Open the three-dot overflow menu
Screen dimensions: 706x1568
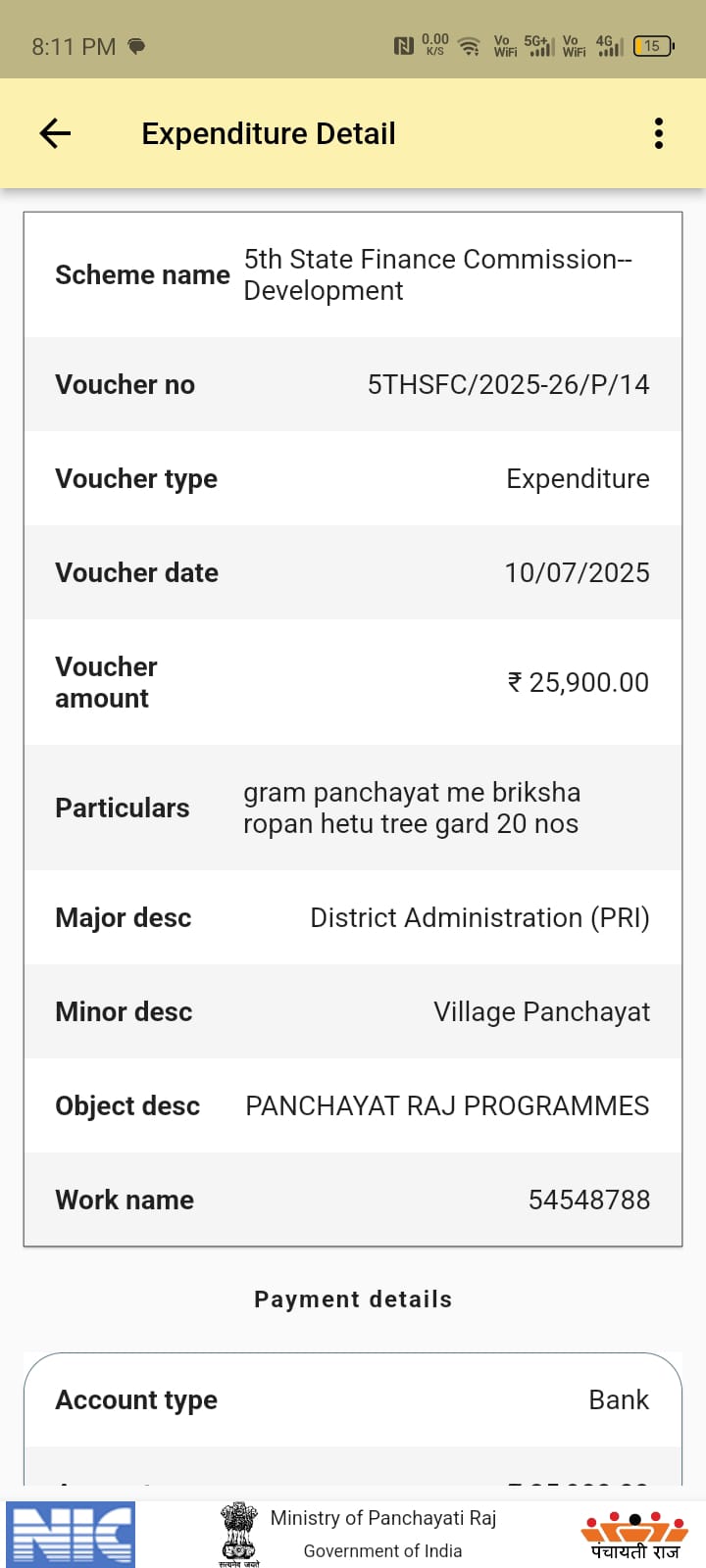[x=658, y=133]
